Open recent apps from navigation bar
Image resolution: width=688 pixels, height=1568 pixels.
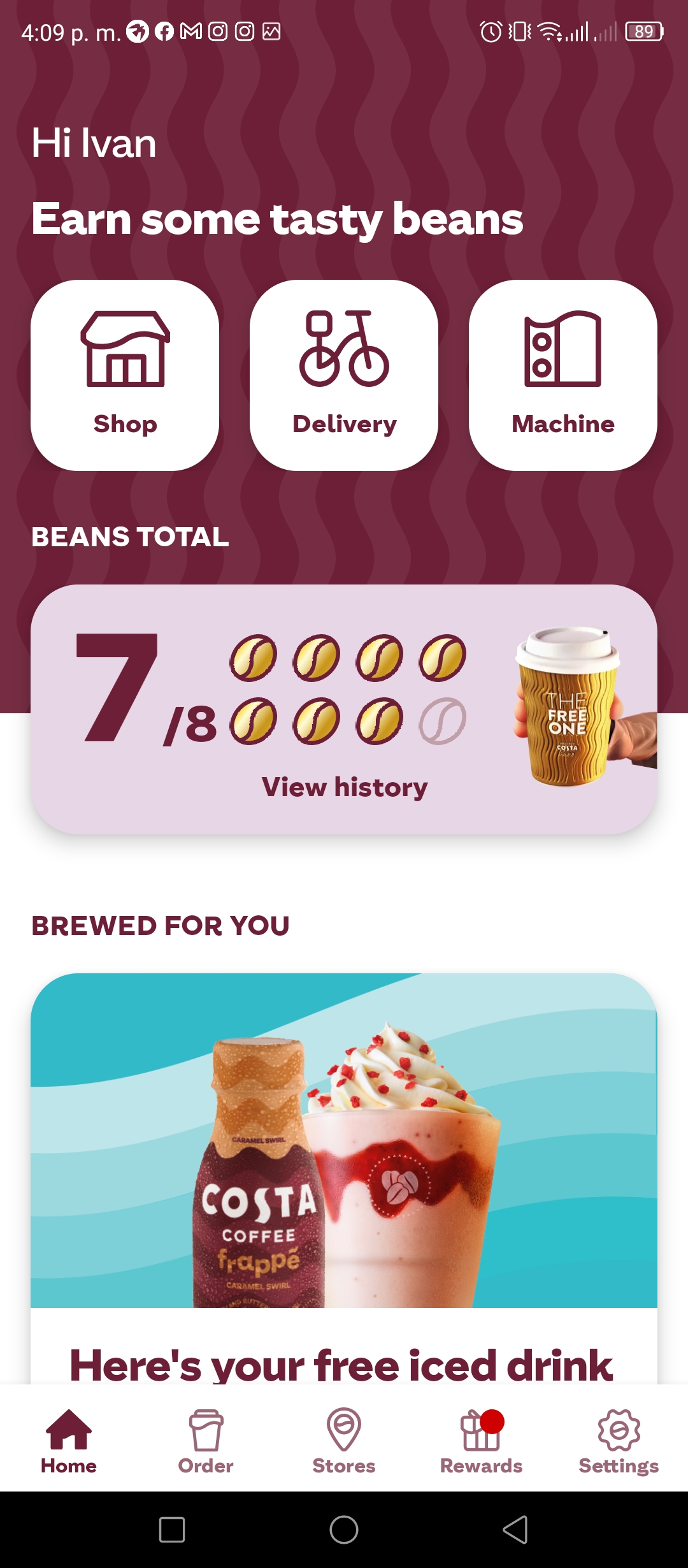(172, 1530)
